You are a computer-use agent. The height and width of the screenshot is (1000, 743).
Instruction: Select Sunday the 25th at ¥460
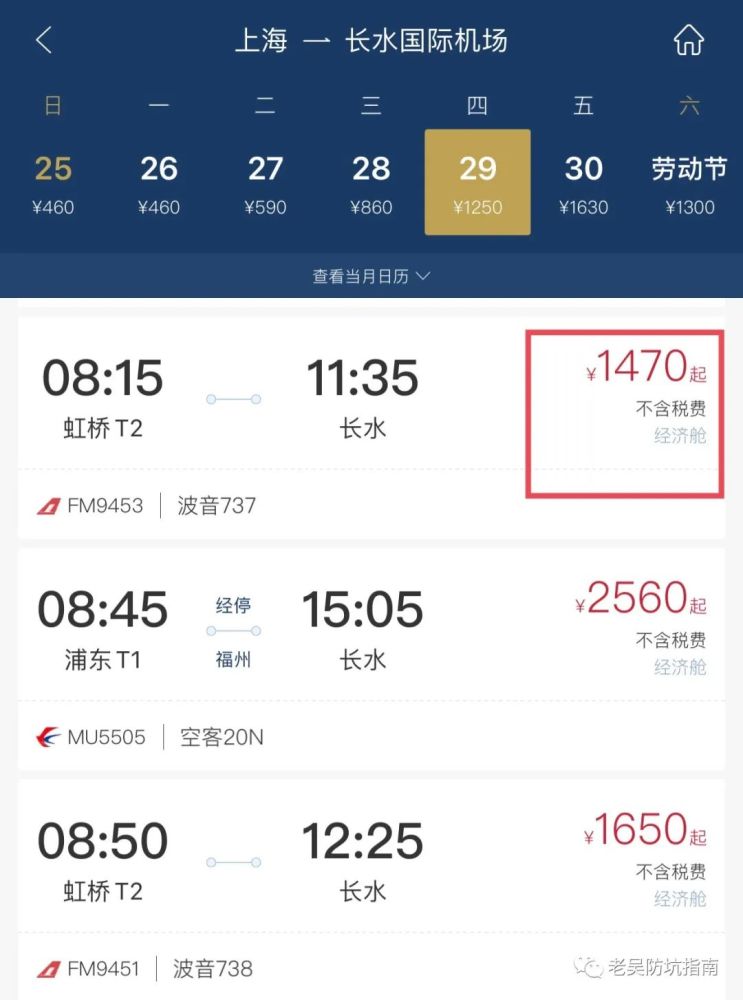pos(53,183)
